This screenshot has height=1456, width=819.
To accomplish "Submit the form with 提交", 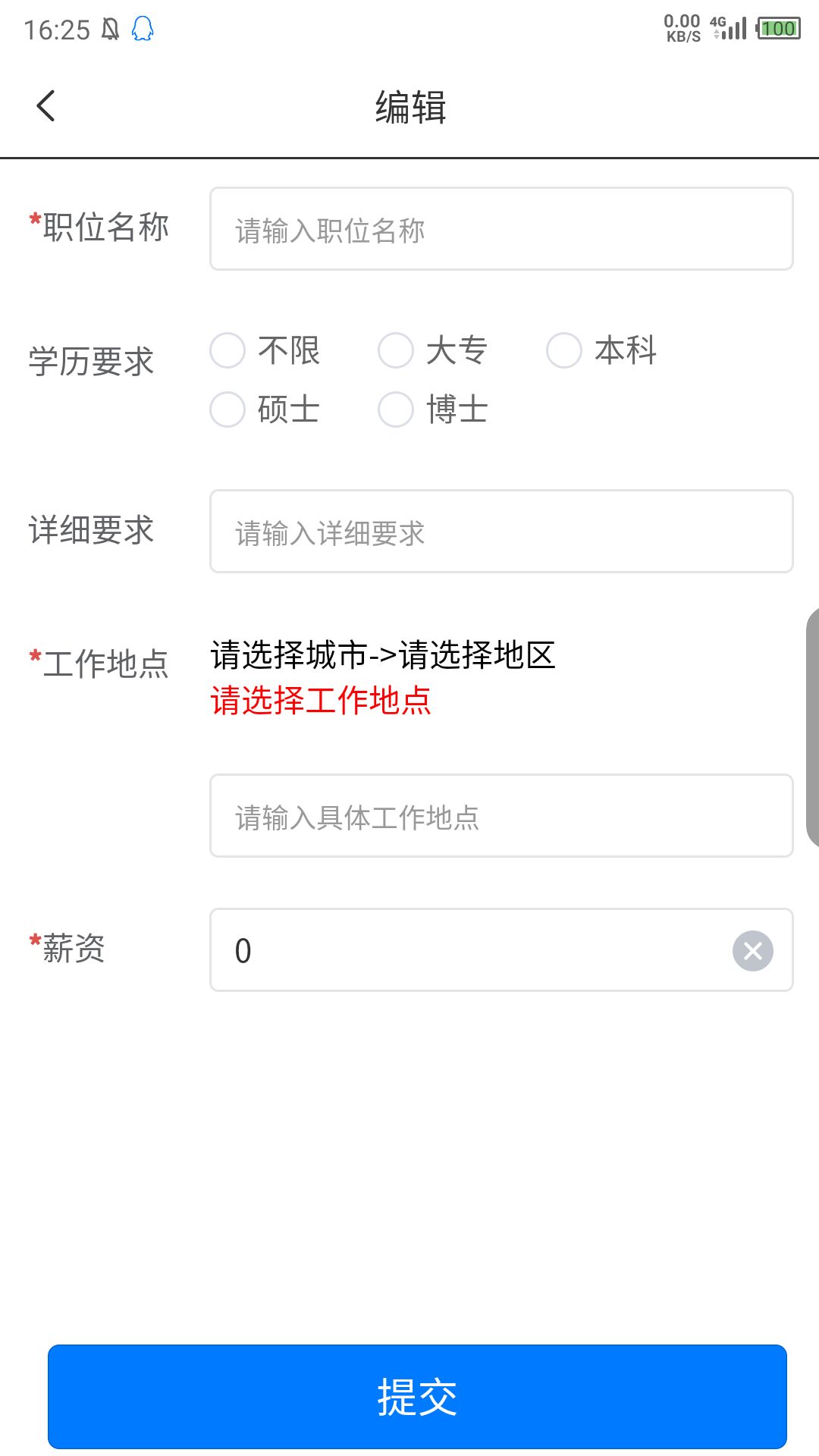I will [x=417, y=1396].
